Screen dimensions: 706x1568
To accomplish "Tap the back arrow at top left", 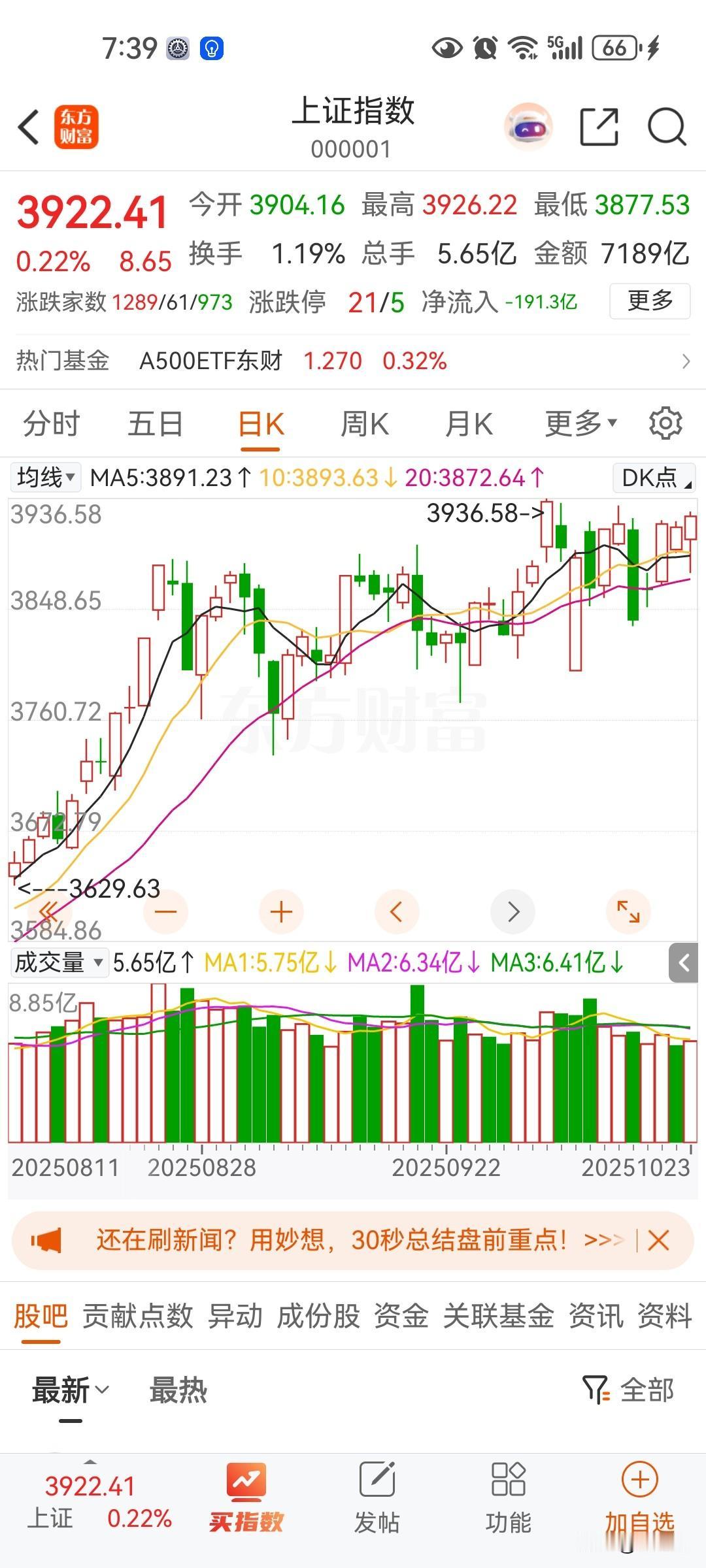I will tap(27, 126).
